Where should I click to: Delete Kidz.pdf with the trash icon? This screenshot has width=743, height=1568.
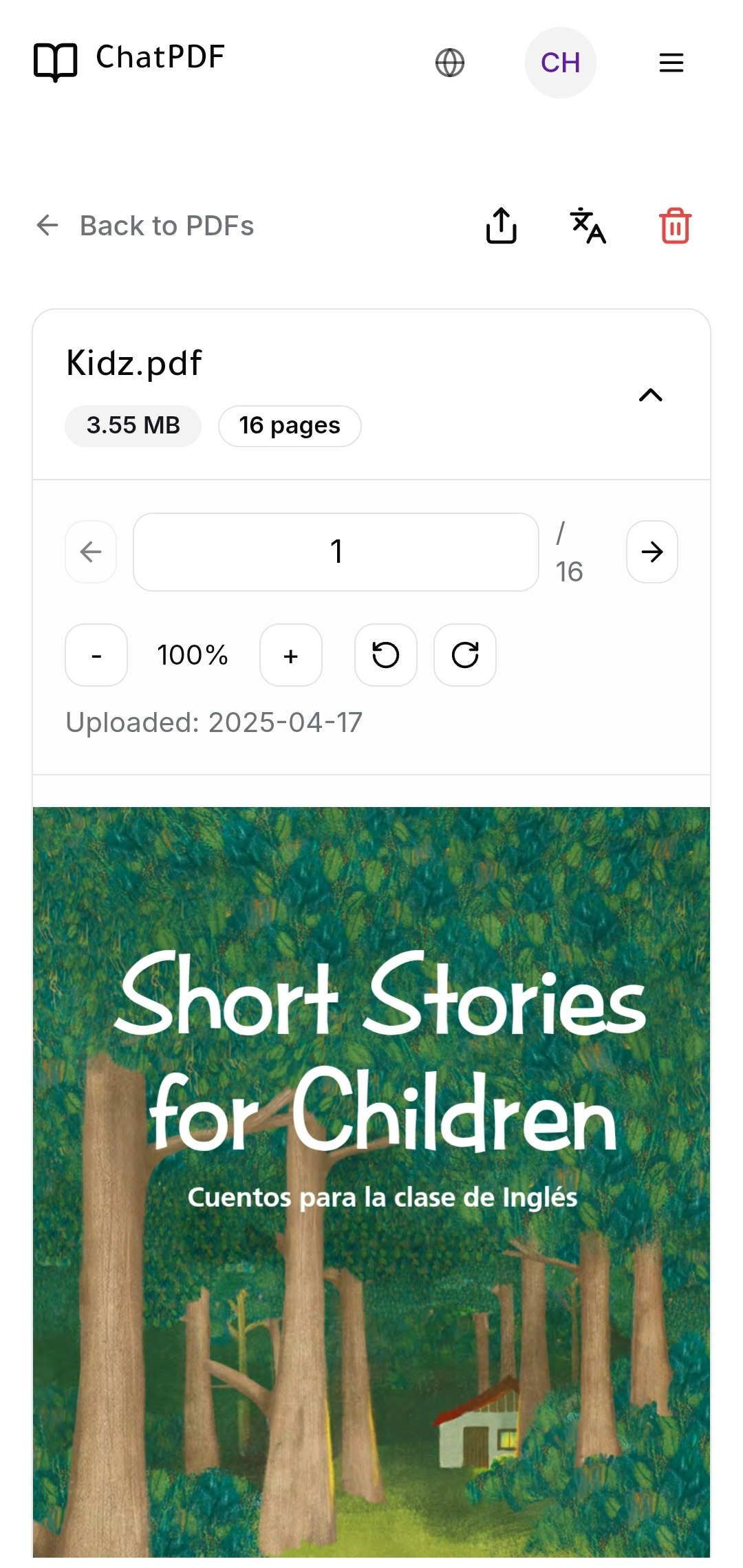[675, 226]
